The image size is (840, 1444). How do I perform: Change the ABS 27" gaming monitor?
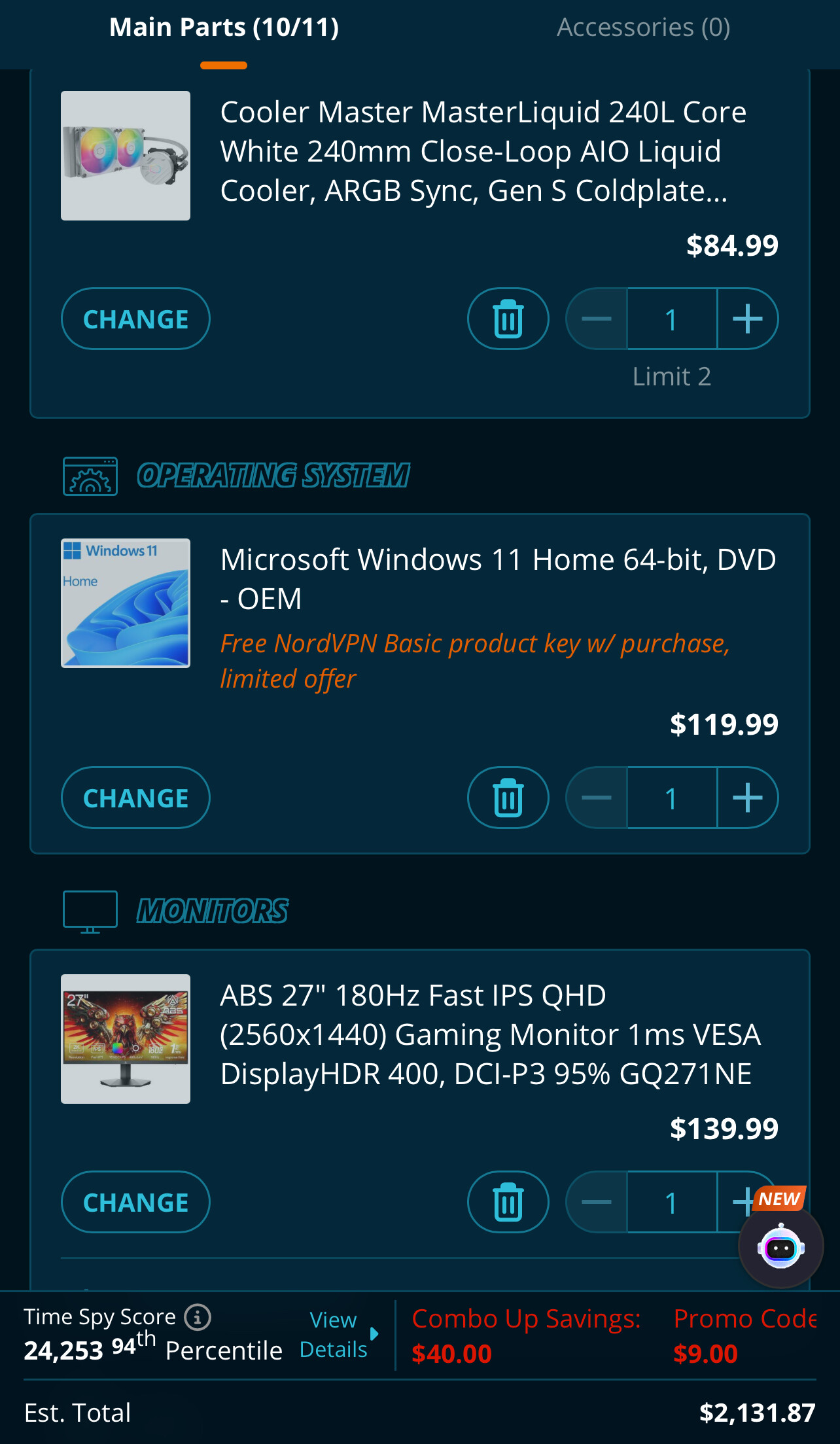coord(135,1203)
